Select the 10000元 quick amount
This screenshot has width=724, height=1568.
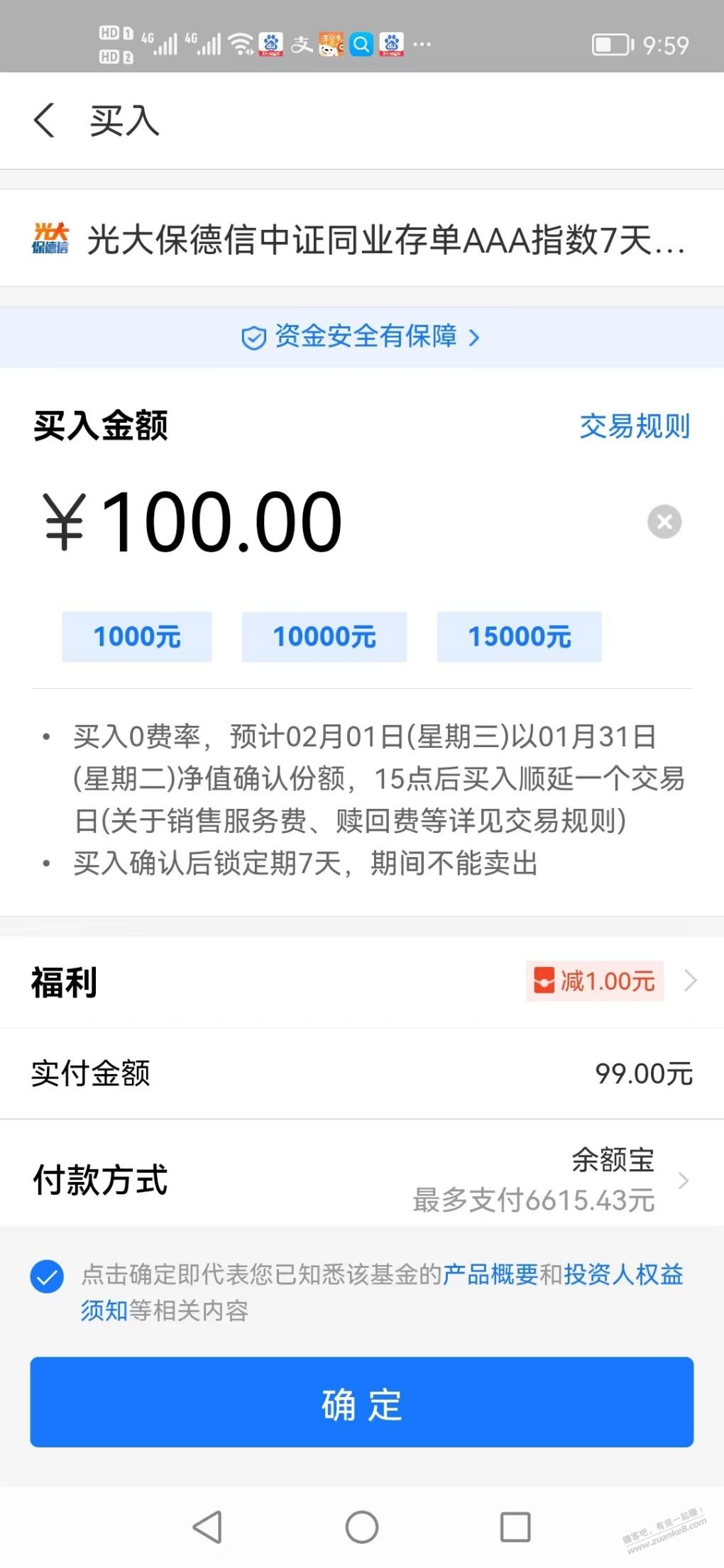324,636
